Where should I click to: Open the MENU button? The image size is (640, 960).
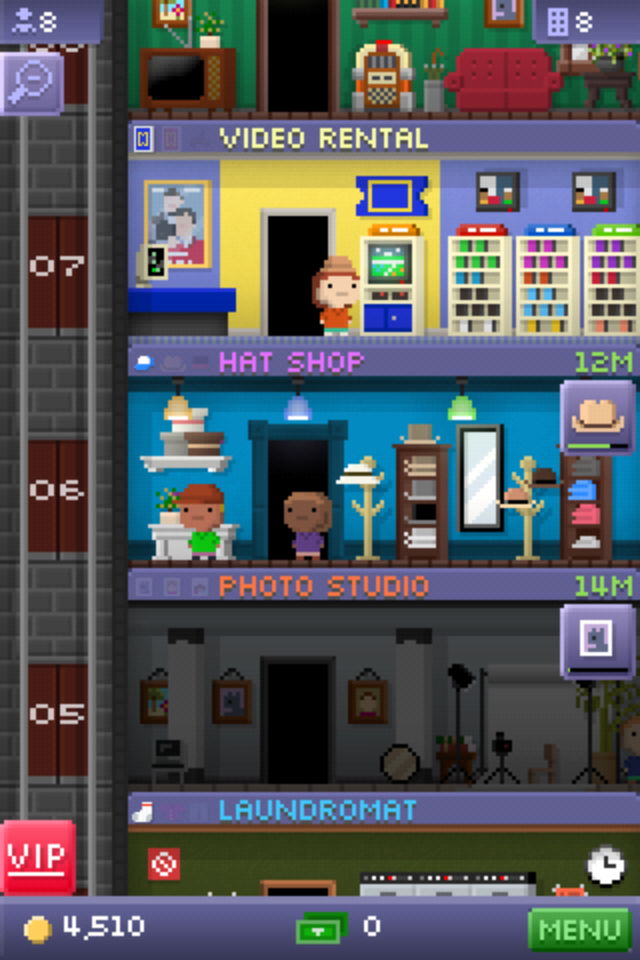pyautogui.click(x=579, y=929)
